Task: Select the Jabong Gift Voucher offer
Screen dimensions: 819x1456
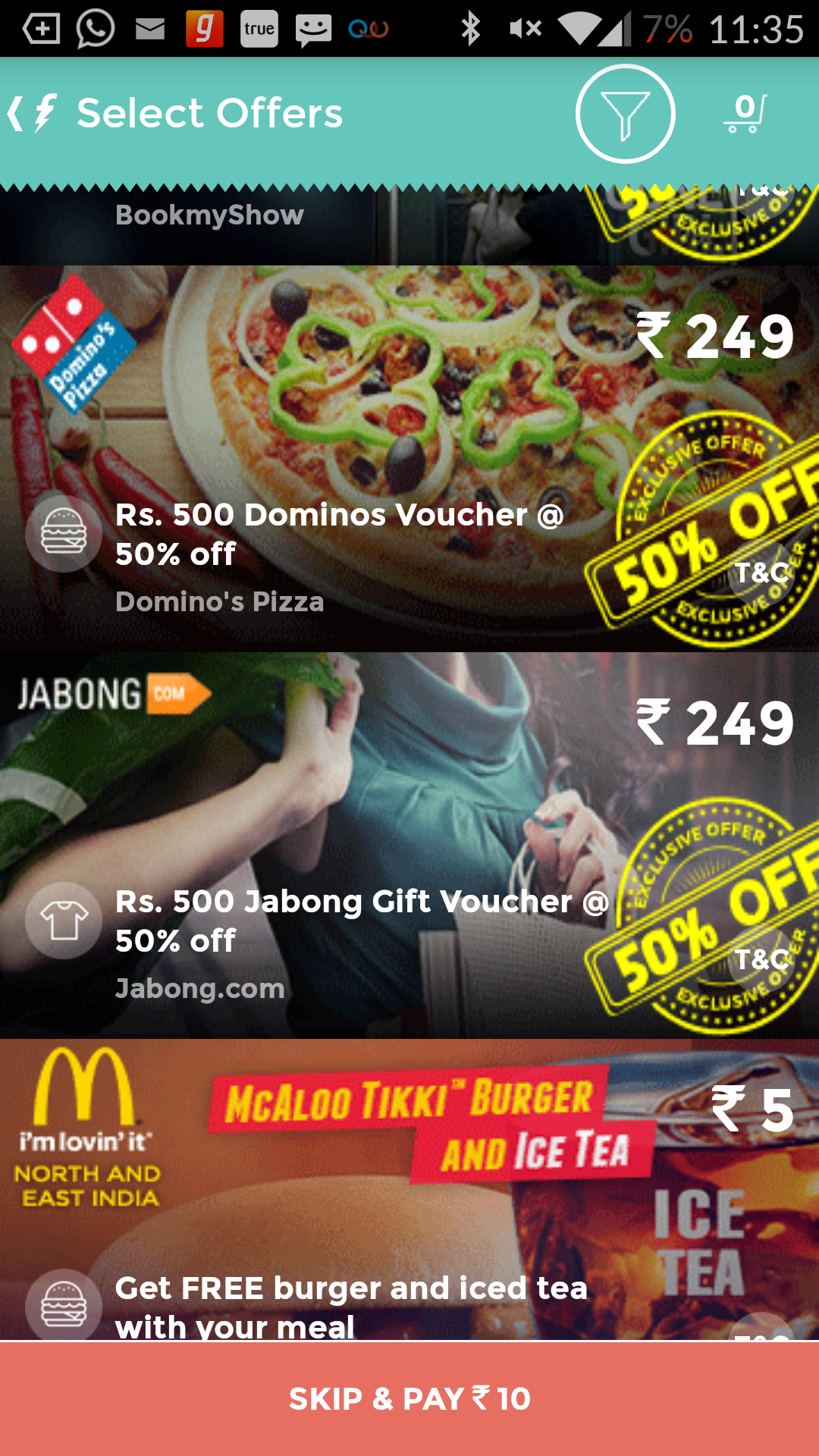Action: coord(409,845)
